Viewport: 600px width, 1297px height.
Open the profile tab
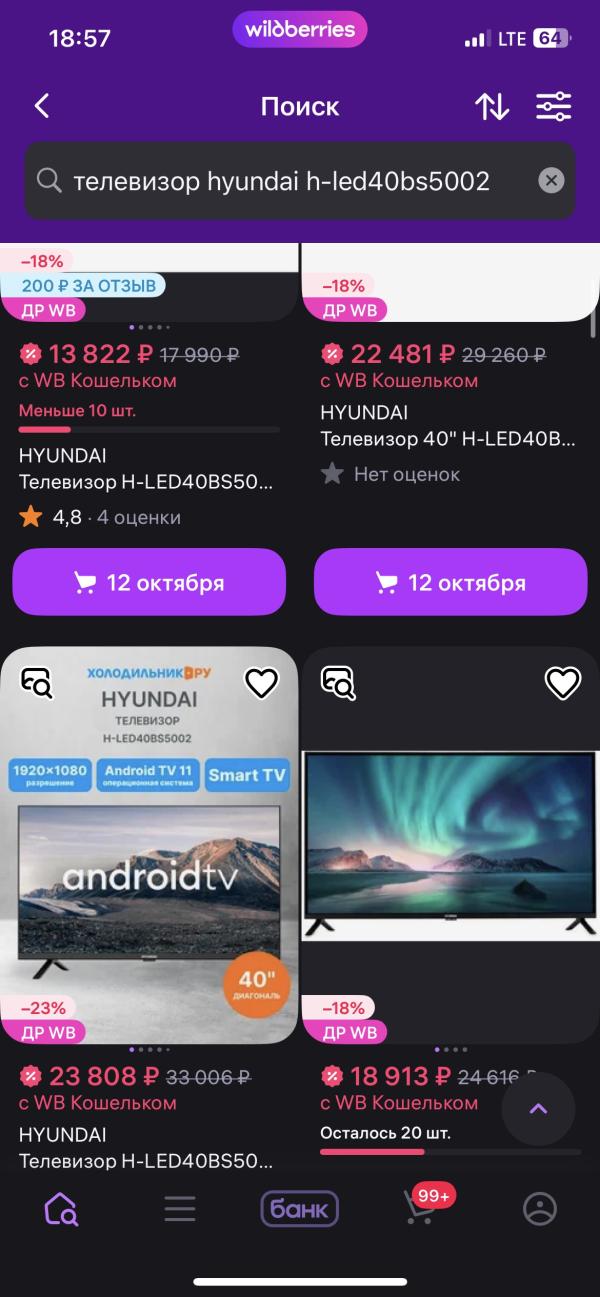pos(540,1209)
